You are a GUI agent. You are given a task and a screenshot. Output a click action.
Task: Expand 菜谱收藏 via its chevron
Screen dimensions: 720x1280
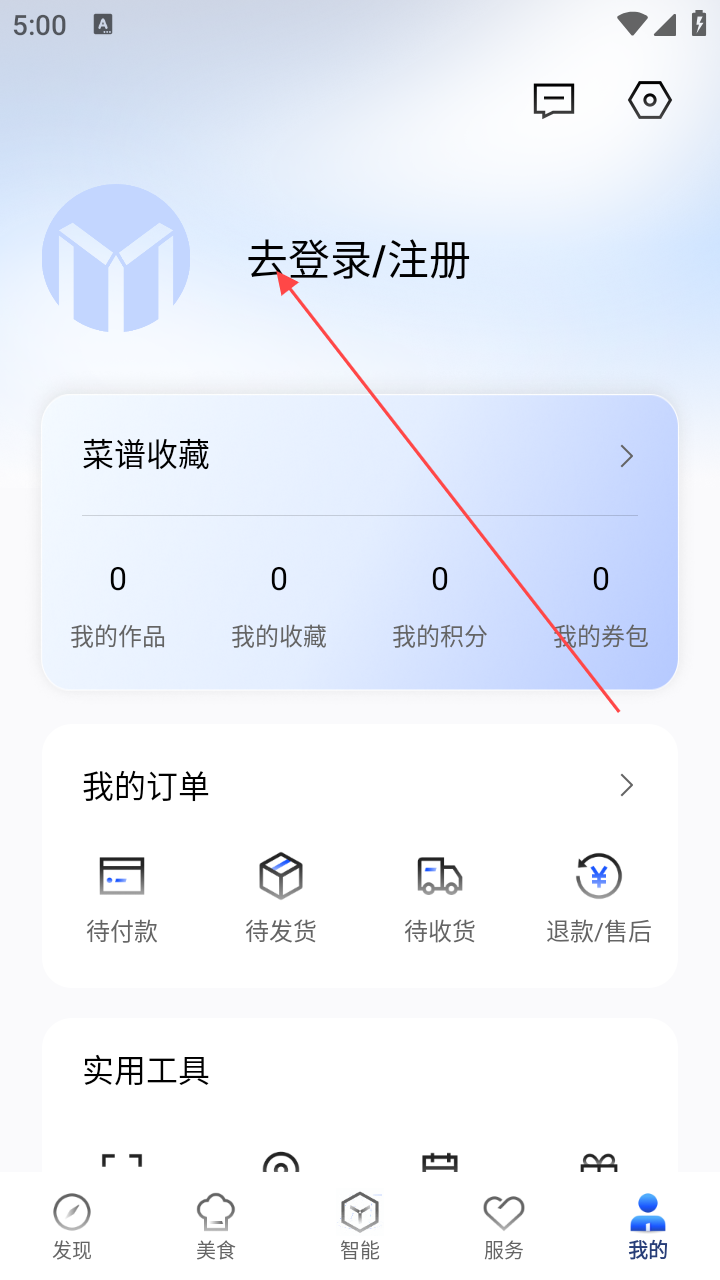tap(627, 456)
